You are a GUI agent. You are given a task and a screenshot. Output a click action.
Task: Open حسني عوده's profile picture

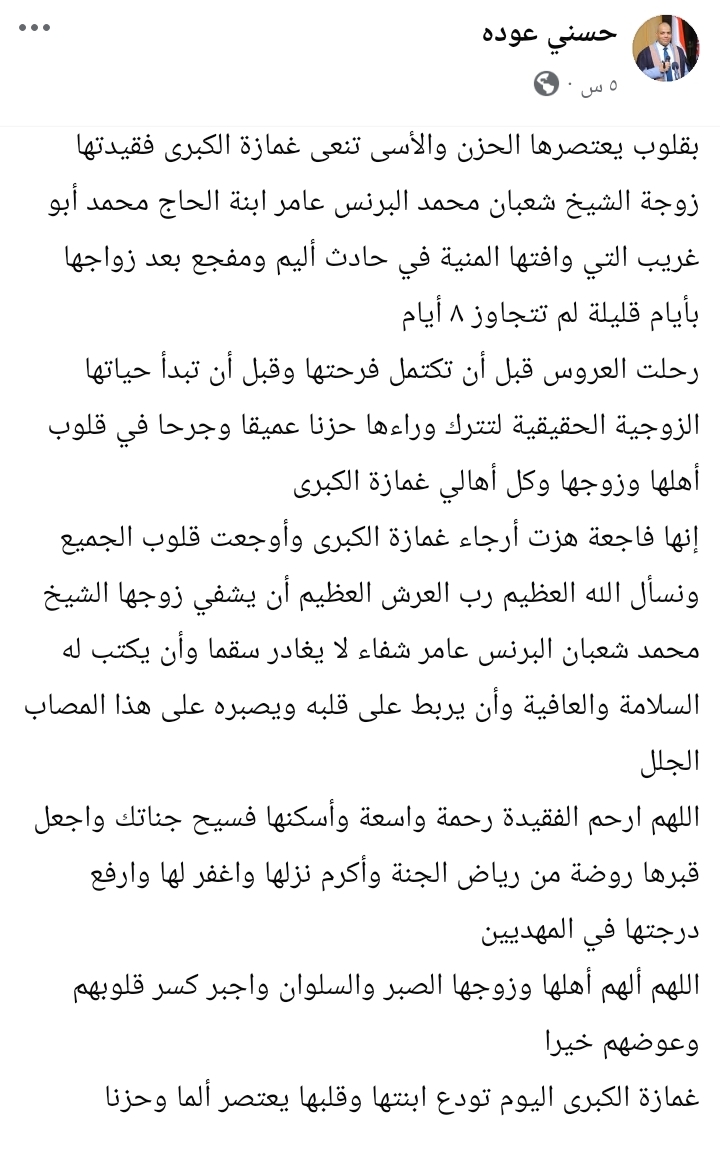point(665,48)
